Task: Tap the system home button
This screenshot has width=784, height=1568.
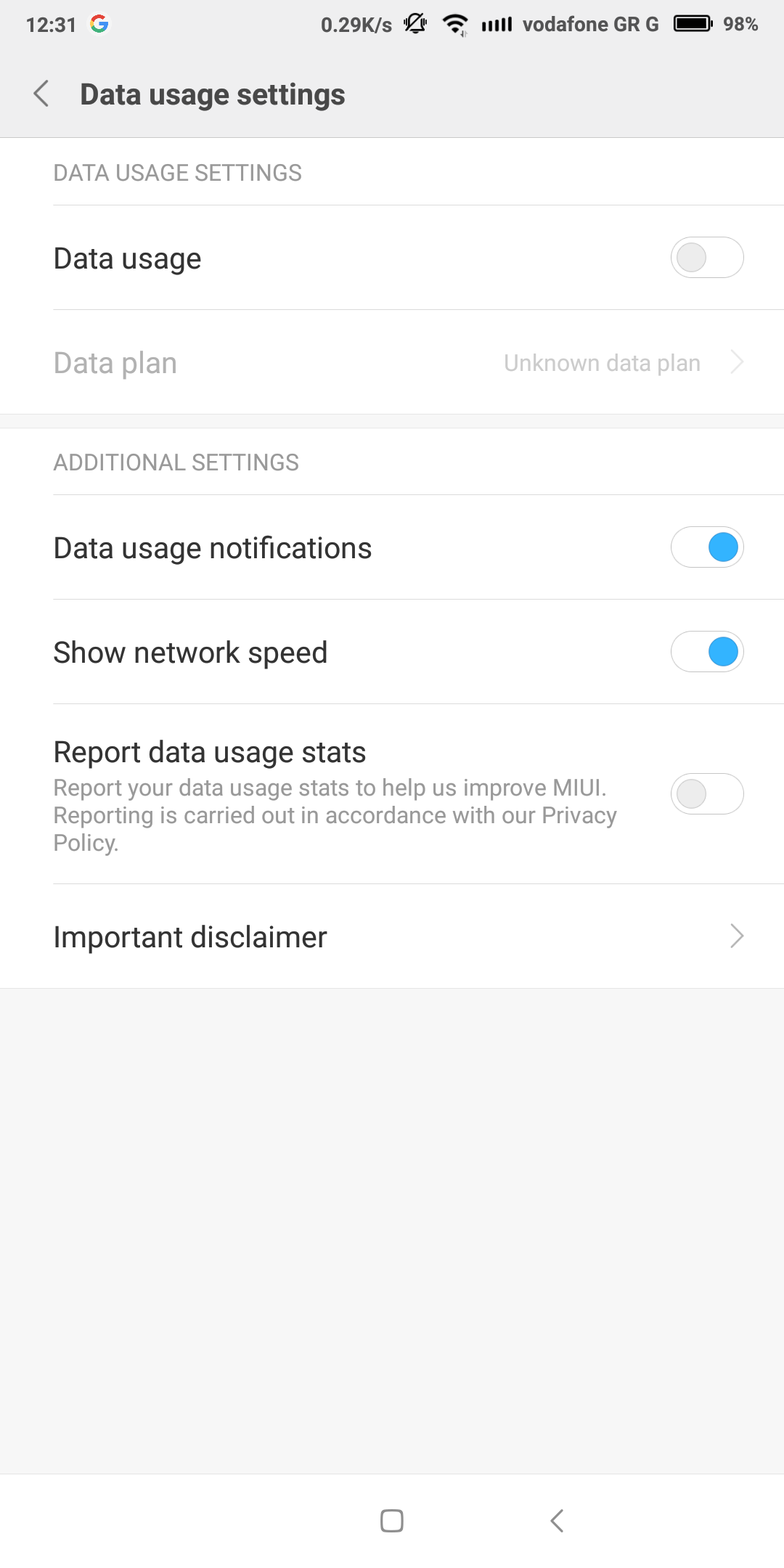Action: click(392, 1520)
